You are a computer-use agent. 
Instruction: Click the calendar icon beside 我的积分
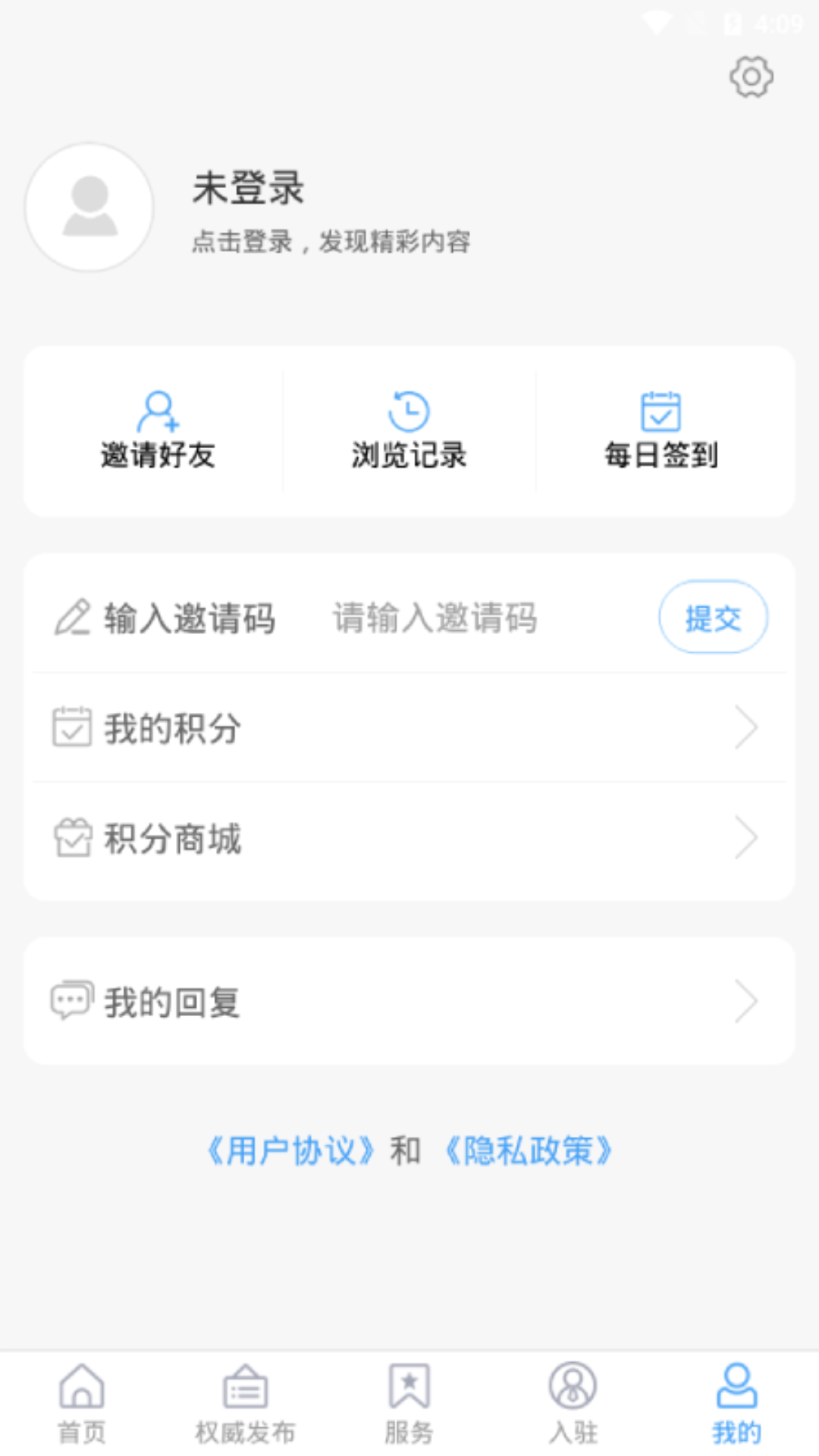71,726
